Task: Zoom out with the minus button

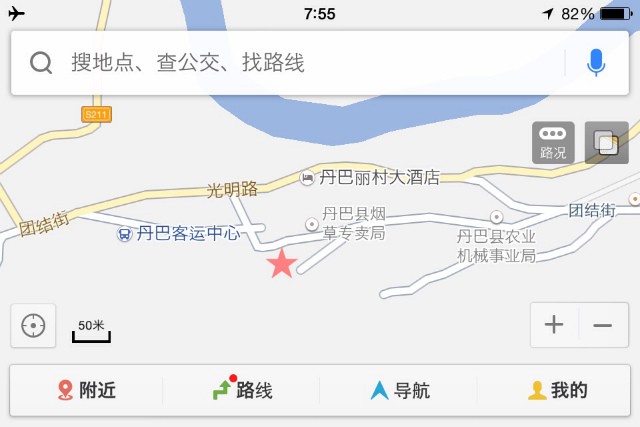Action: click(602, 325)
